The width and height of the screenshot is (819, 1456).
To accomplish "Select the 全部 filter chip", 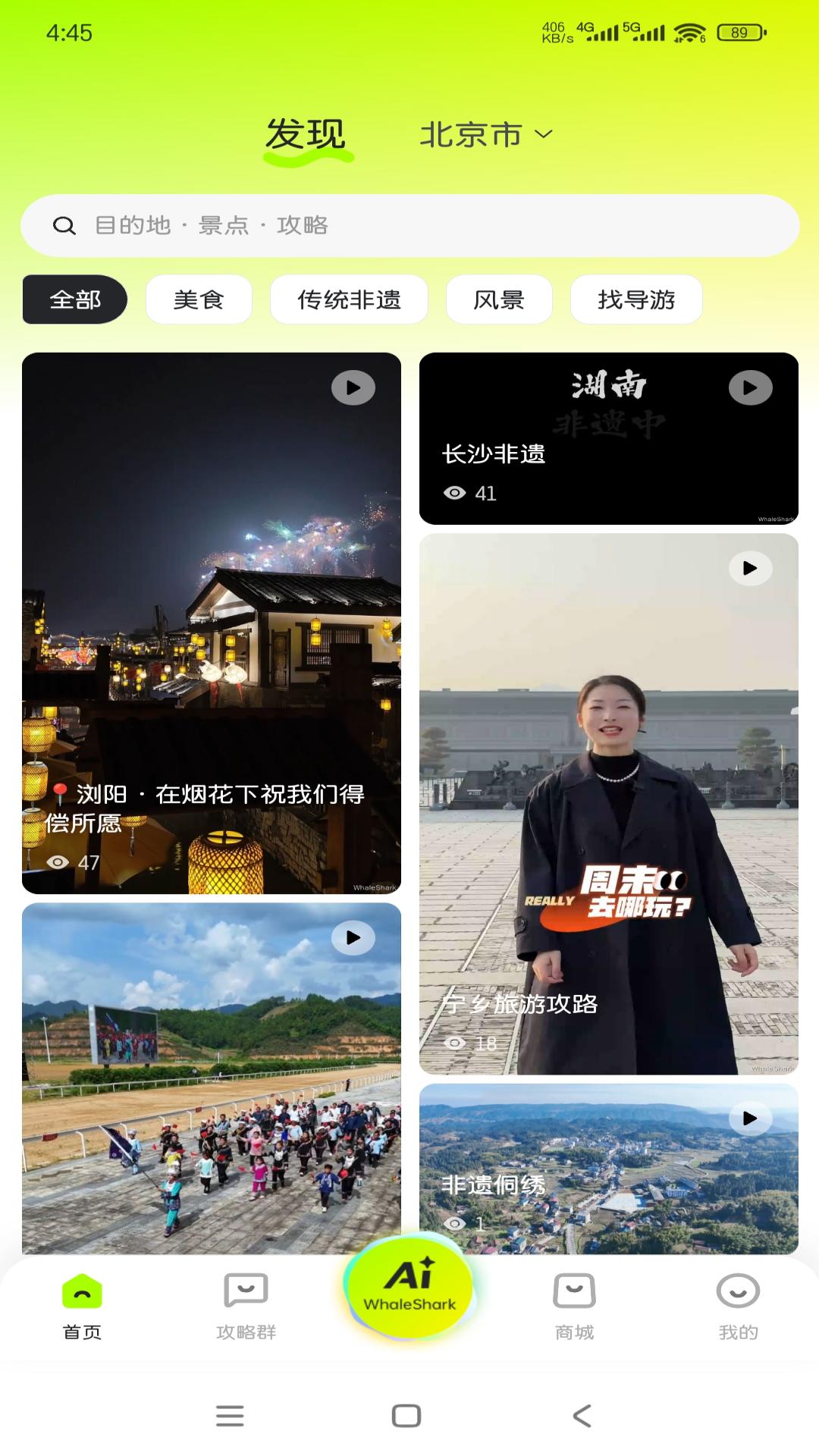I will click(x=74, y=300).
